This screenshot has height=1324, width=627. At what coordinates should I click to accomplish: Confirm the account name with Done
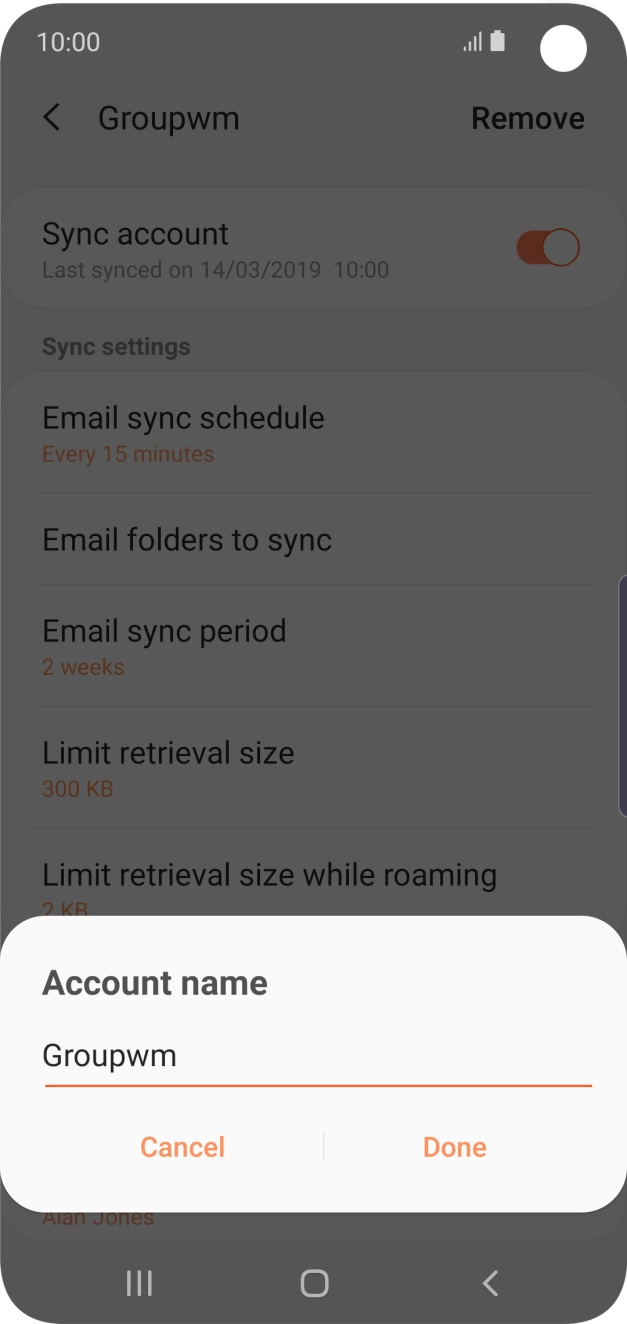[x=454, y=1147]
